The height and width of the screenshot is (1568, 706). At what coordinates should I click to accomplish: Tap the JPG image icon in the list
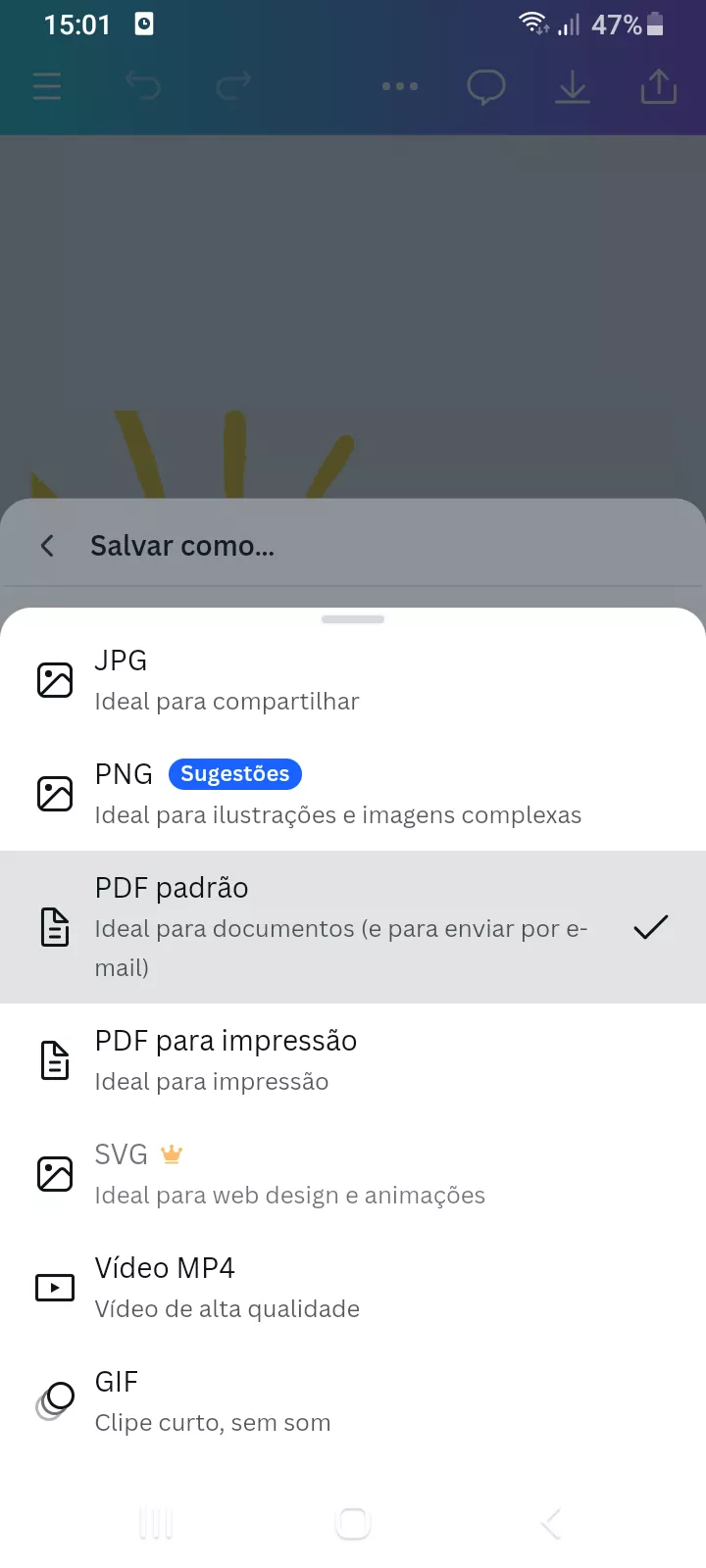pos(56,679)
